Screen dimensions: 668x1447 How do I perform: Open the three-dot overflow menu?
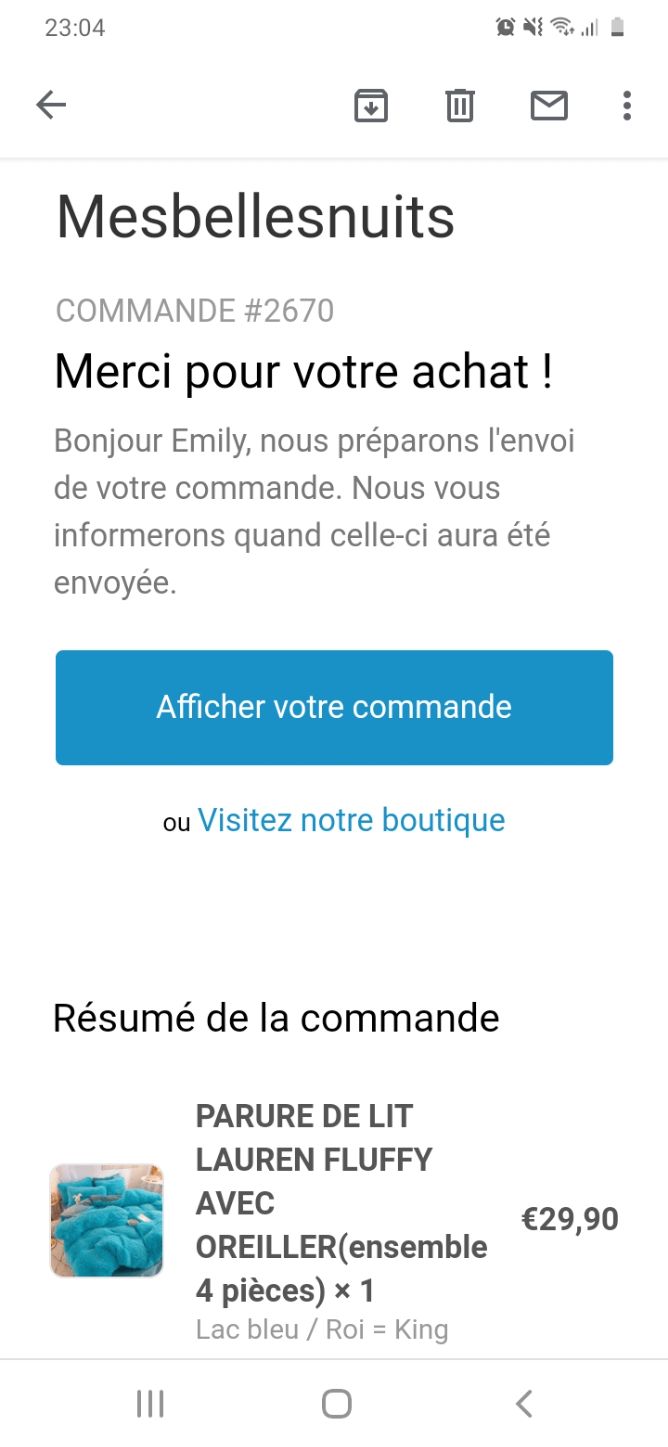tap(627, 105)
